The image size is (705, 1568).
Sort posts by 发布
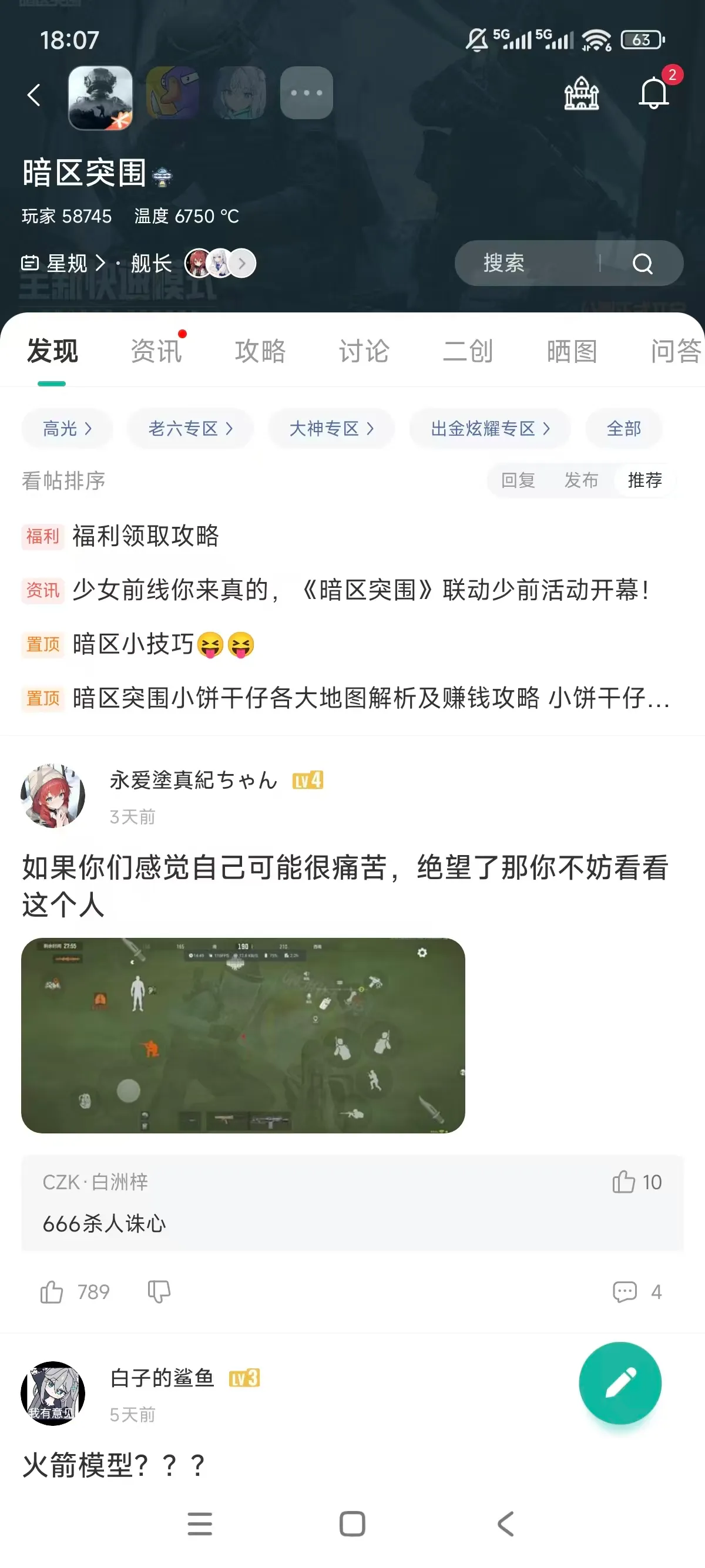[x=581, y=480]
